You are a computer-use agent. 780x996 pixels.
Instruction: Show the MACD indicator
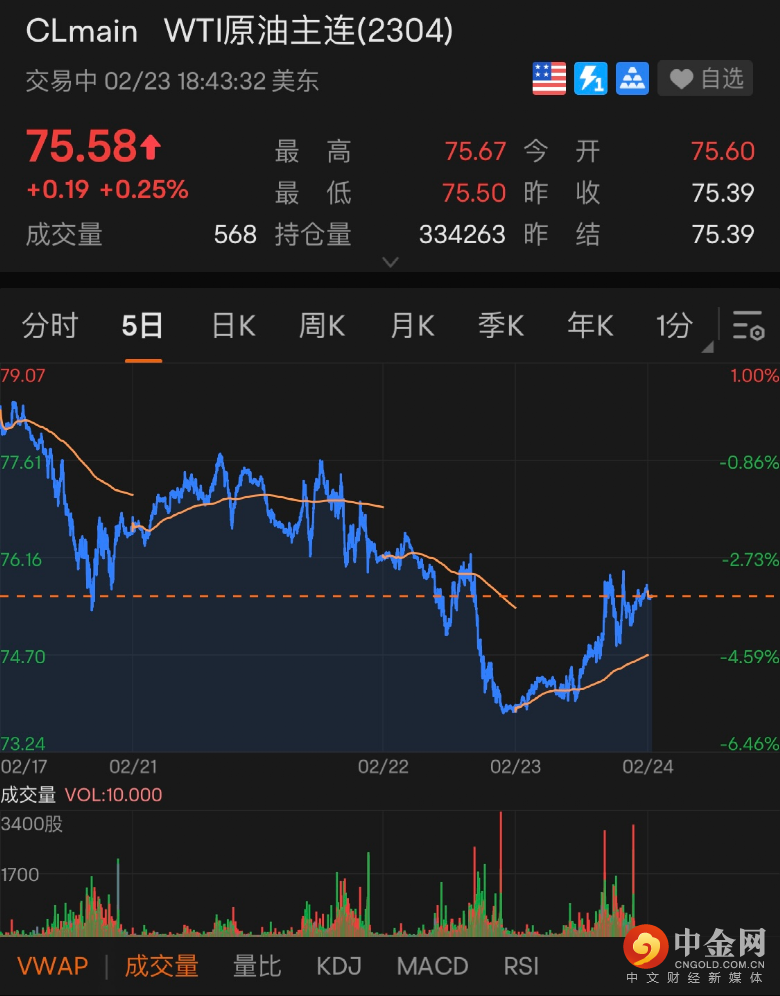click(432, 966)
